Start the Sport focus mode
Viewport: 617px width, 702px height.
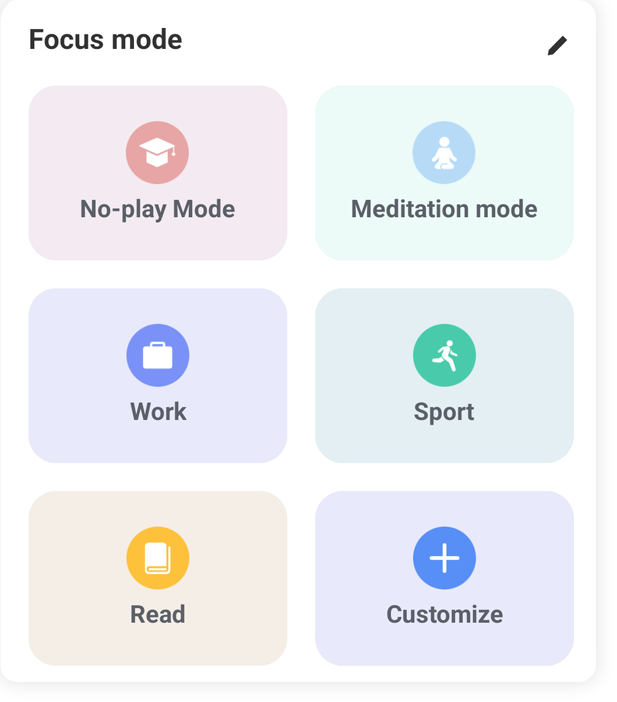(x=444, y=375)
